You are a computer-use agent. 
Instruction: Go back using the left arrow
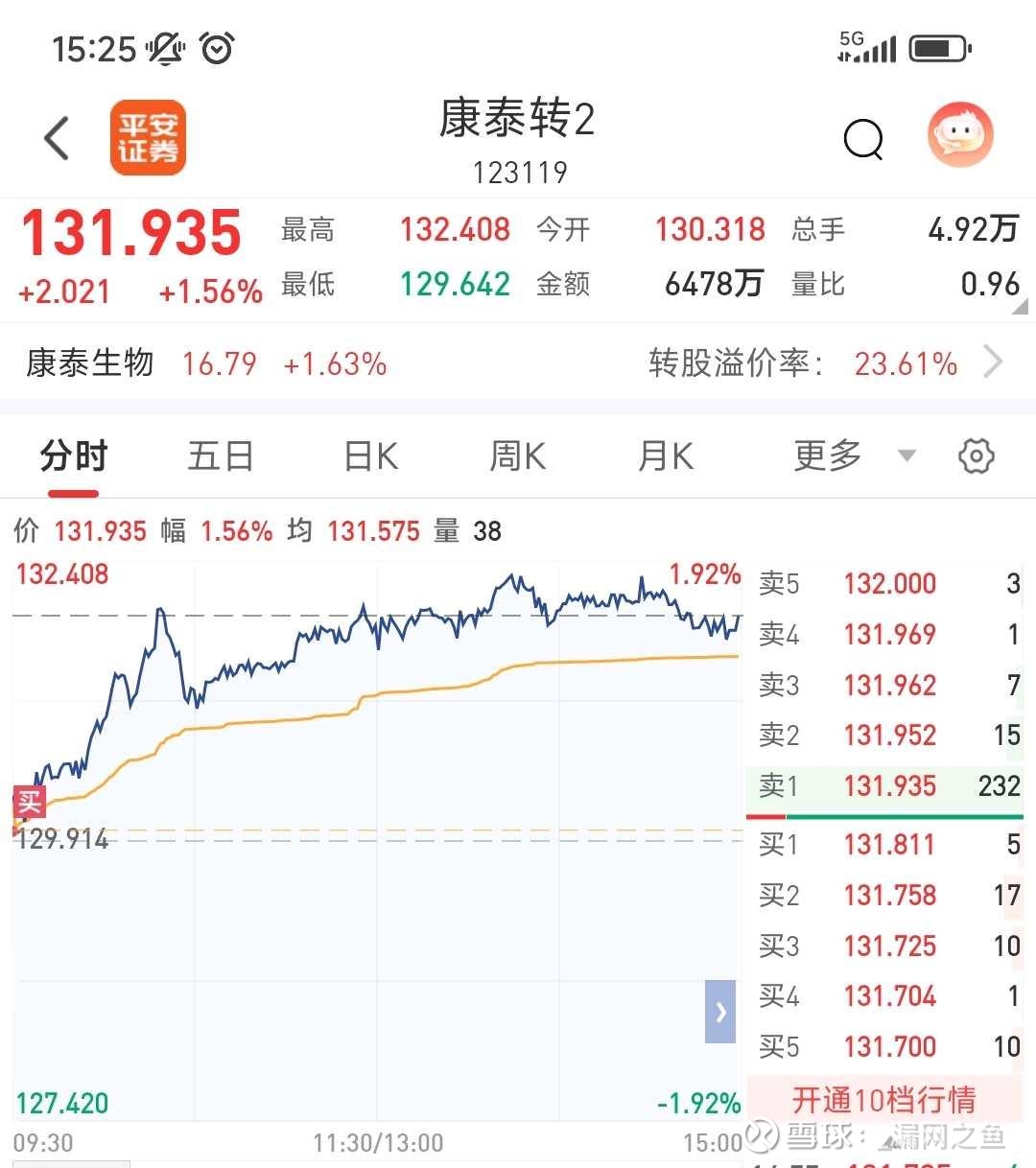58,138
